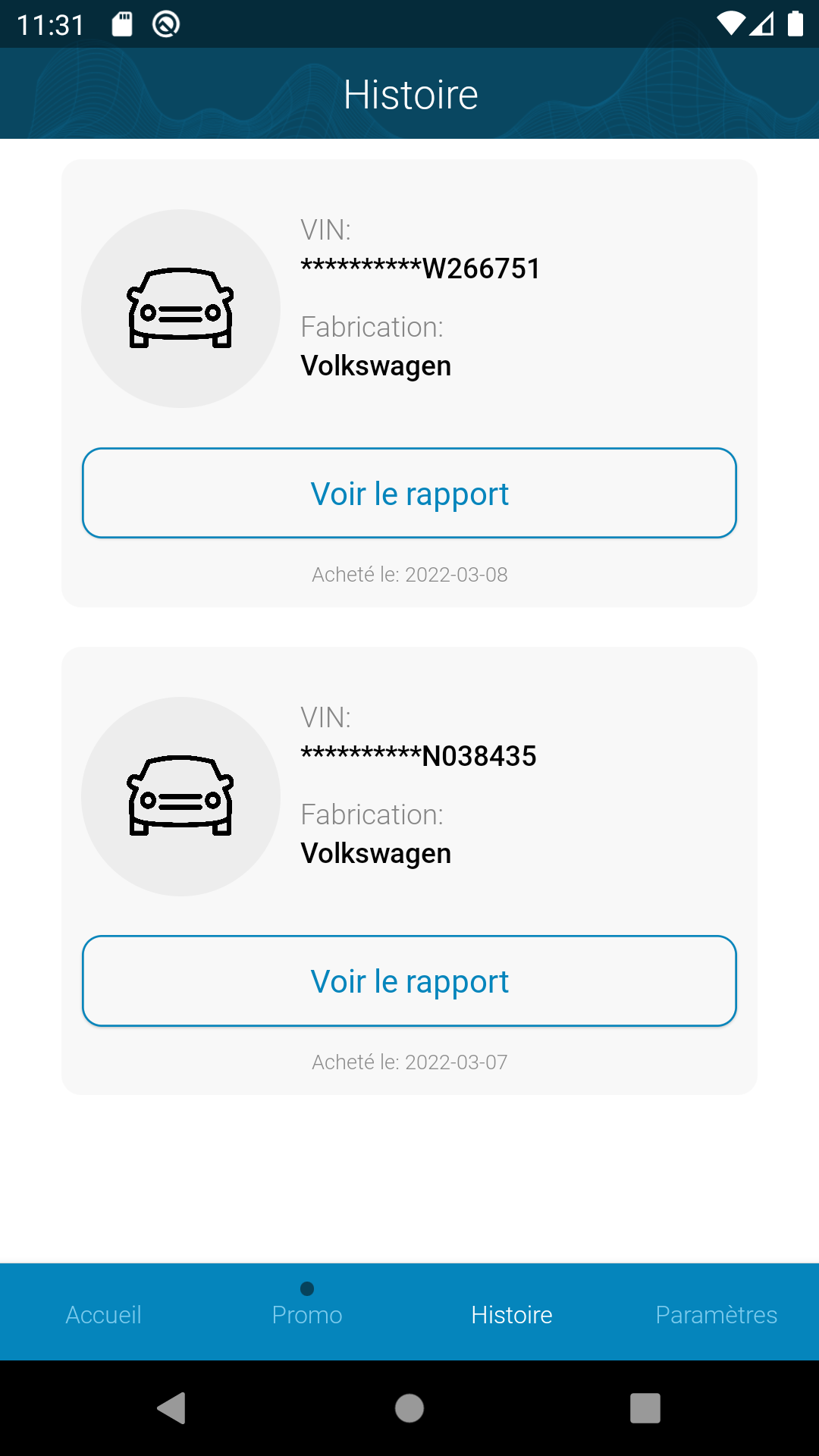View report for VIN ending W266751
This screenshot has width=819, height=1456.
(409, 493)
